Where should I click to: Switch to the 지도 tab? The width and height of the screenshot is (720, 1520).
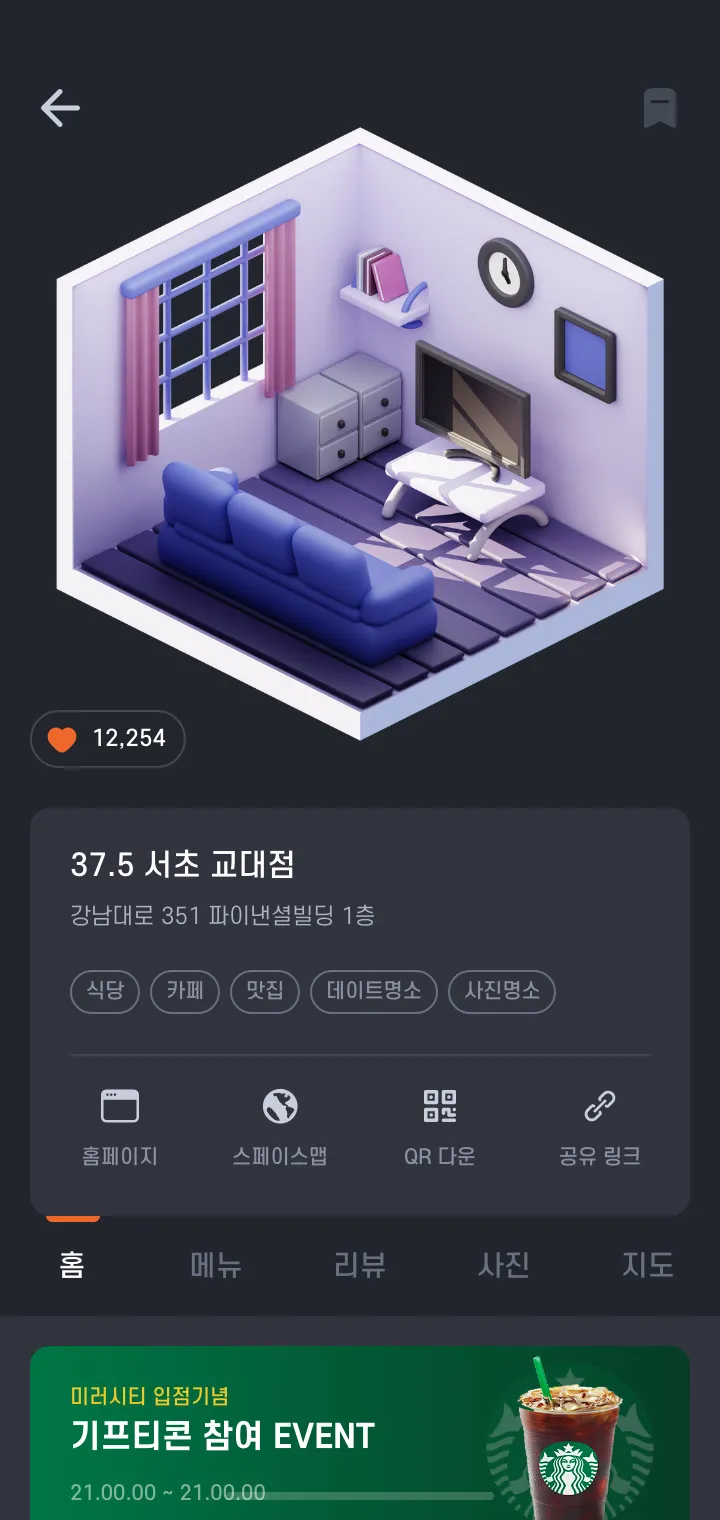(x=648, y=1265)
